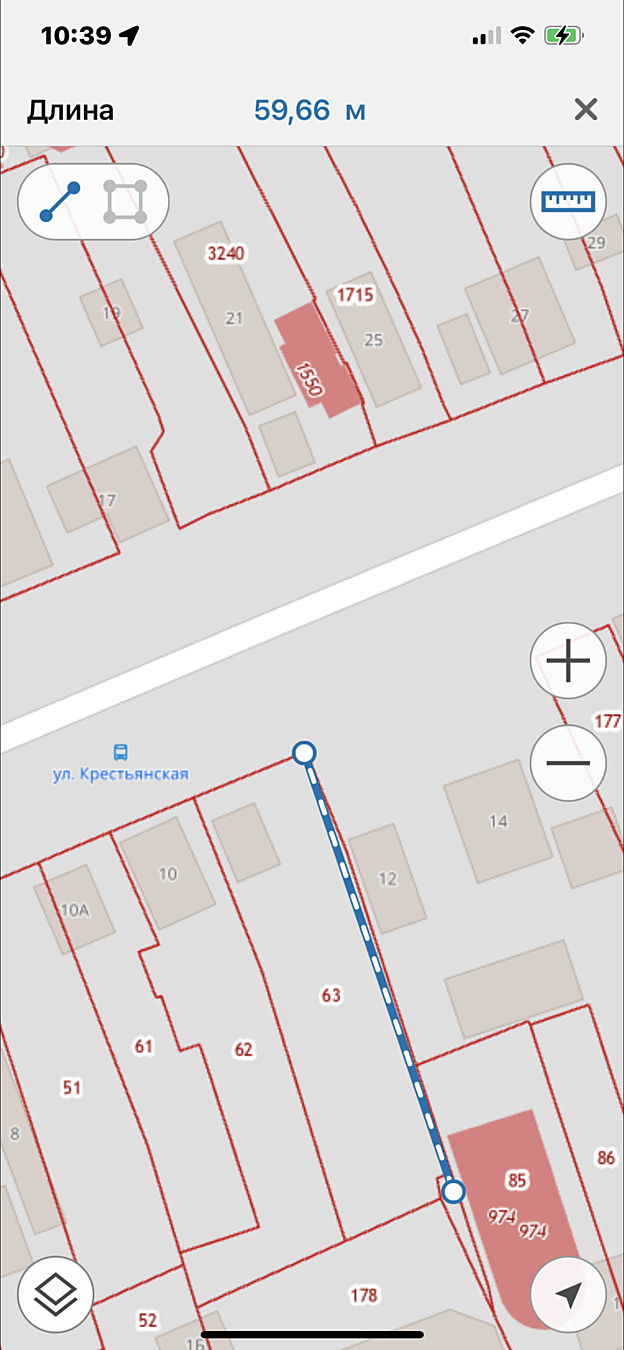
Task: Zoom out of the map
Action: tap(568, 763)
